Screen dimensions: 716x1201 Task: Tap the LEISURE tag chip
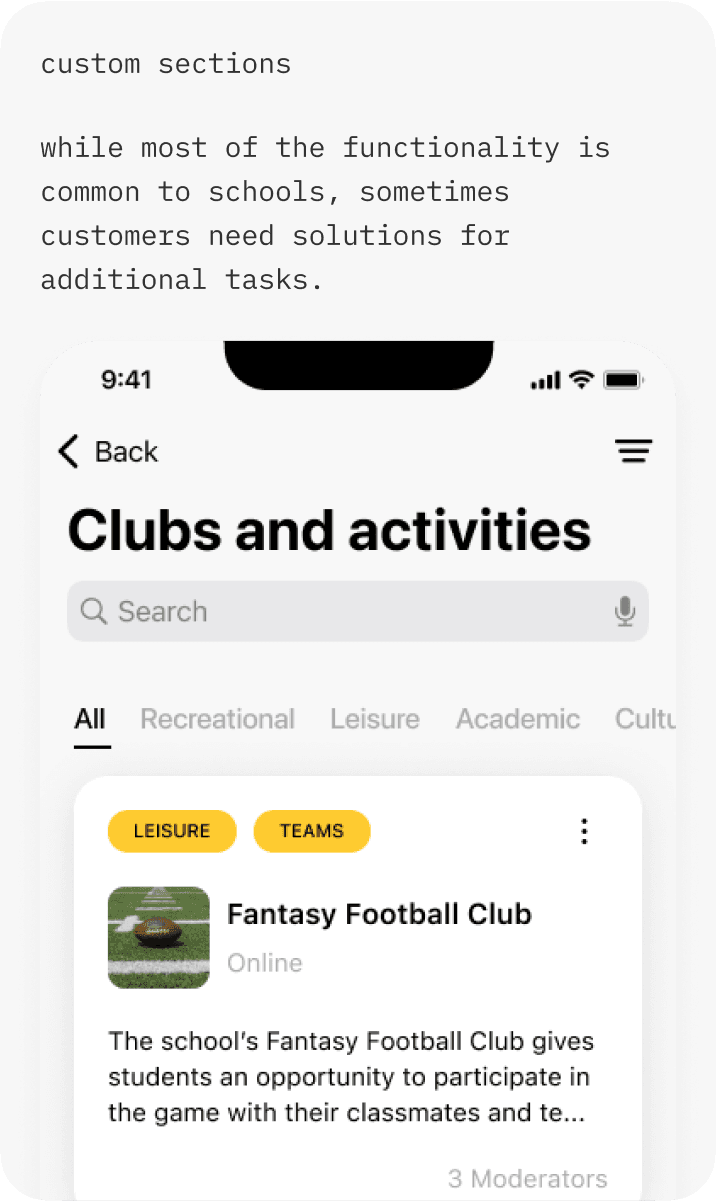click(172, 831)
